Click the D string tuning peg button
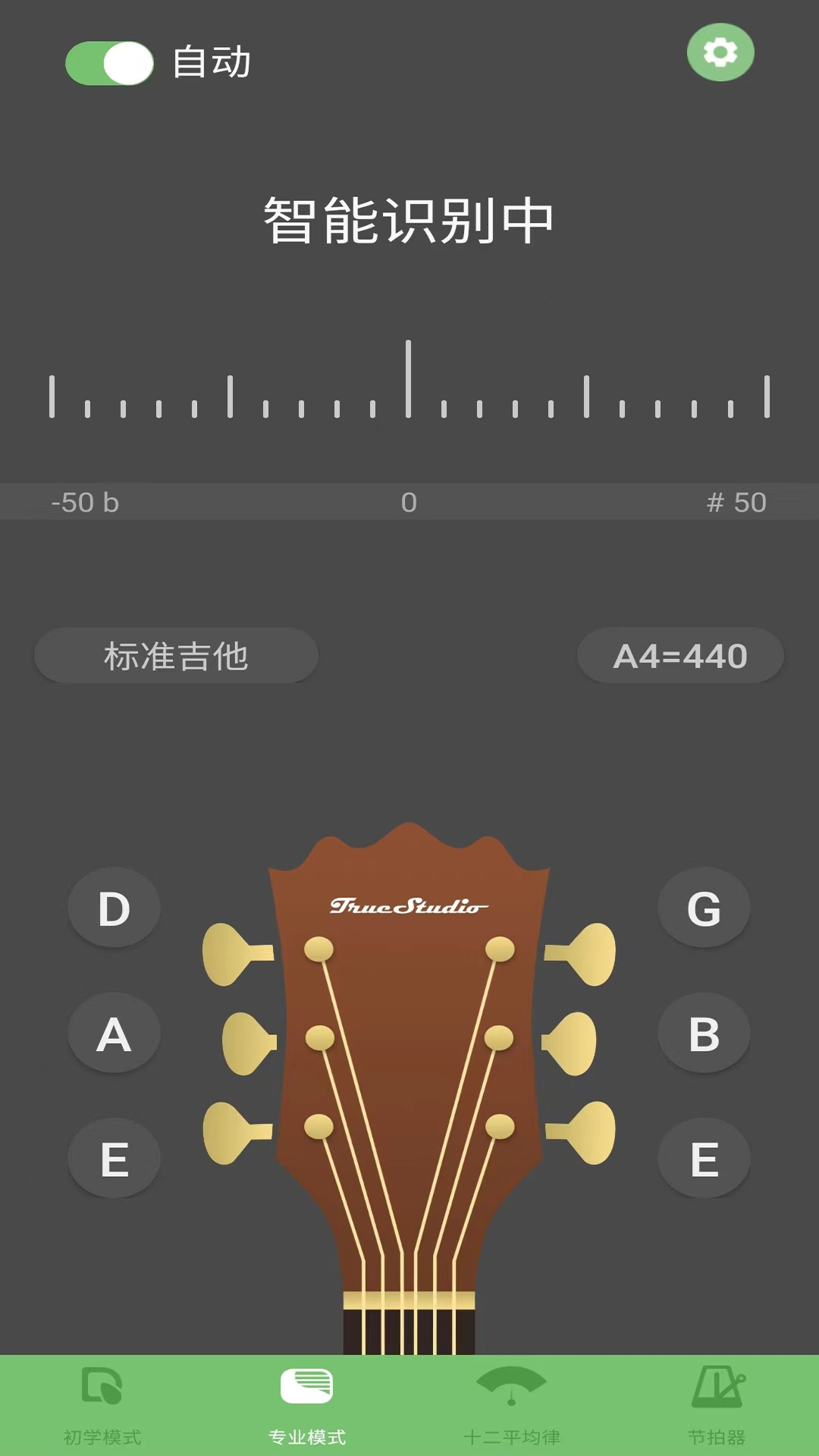 [114, 907]
